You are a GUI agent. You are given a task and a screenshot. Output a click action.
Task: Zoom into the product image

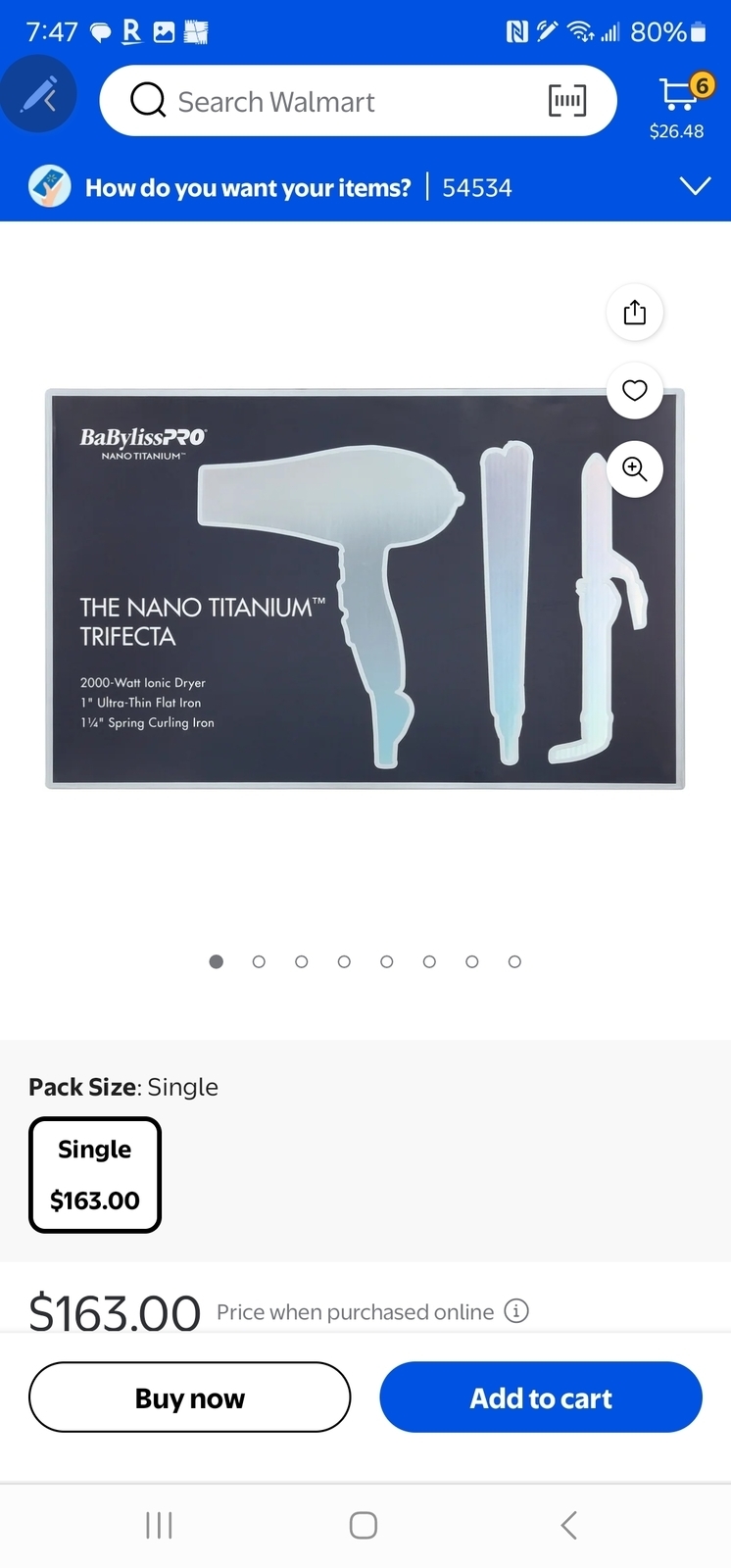coord(635,469)
